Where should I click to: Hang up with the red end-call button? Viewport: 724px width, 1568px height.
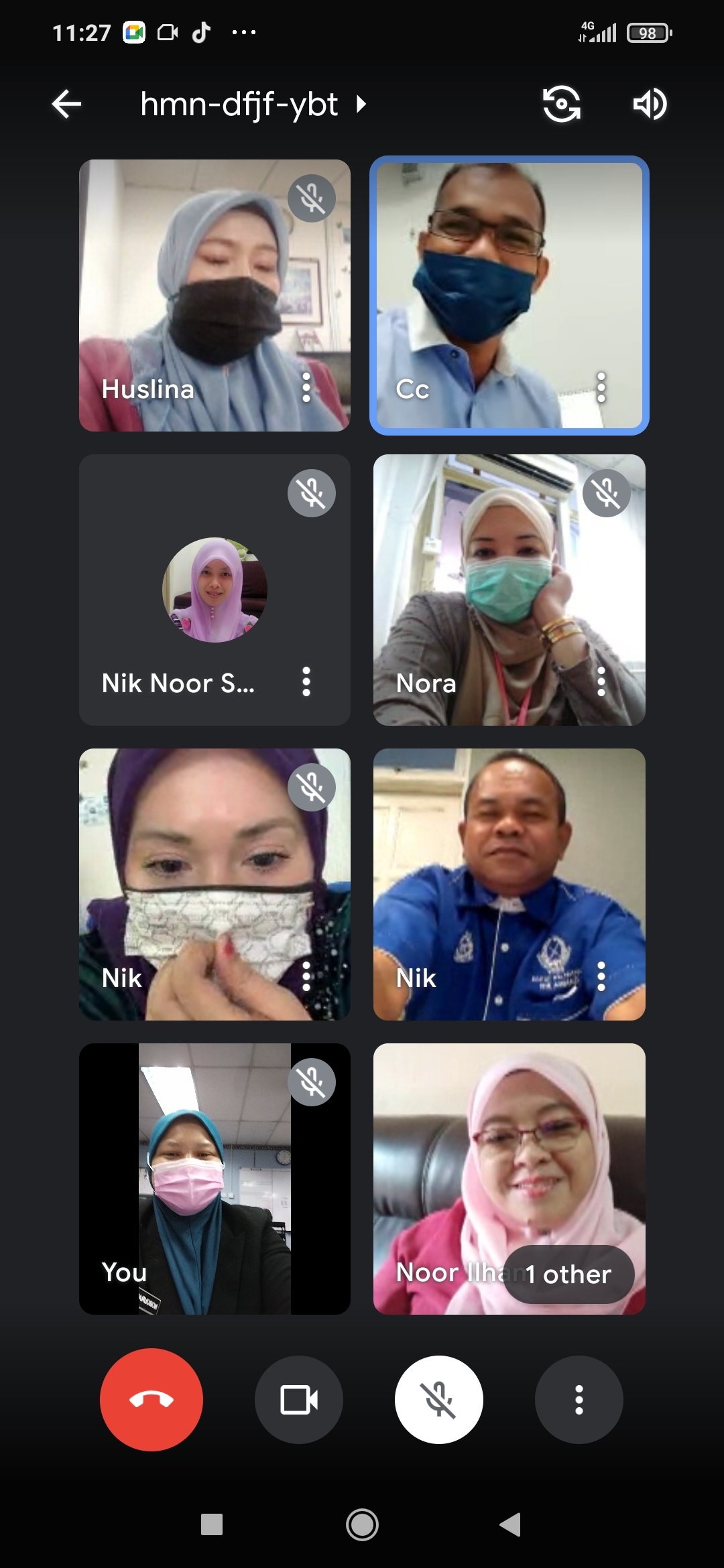(152, 1400)
